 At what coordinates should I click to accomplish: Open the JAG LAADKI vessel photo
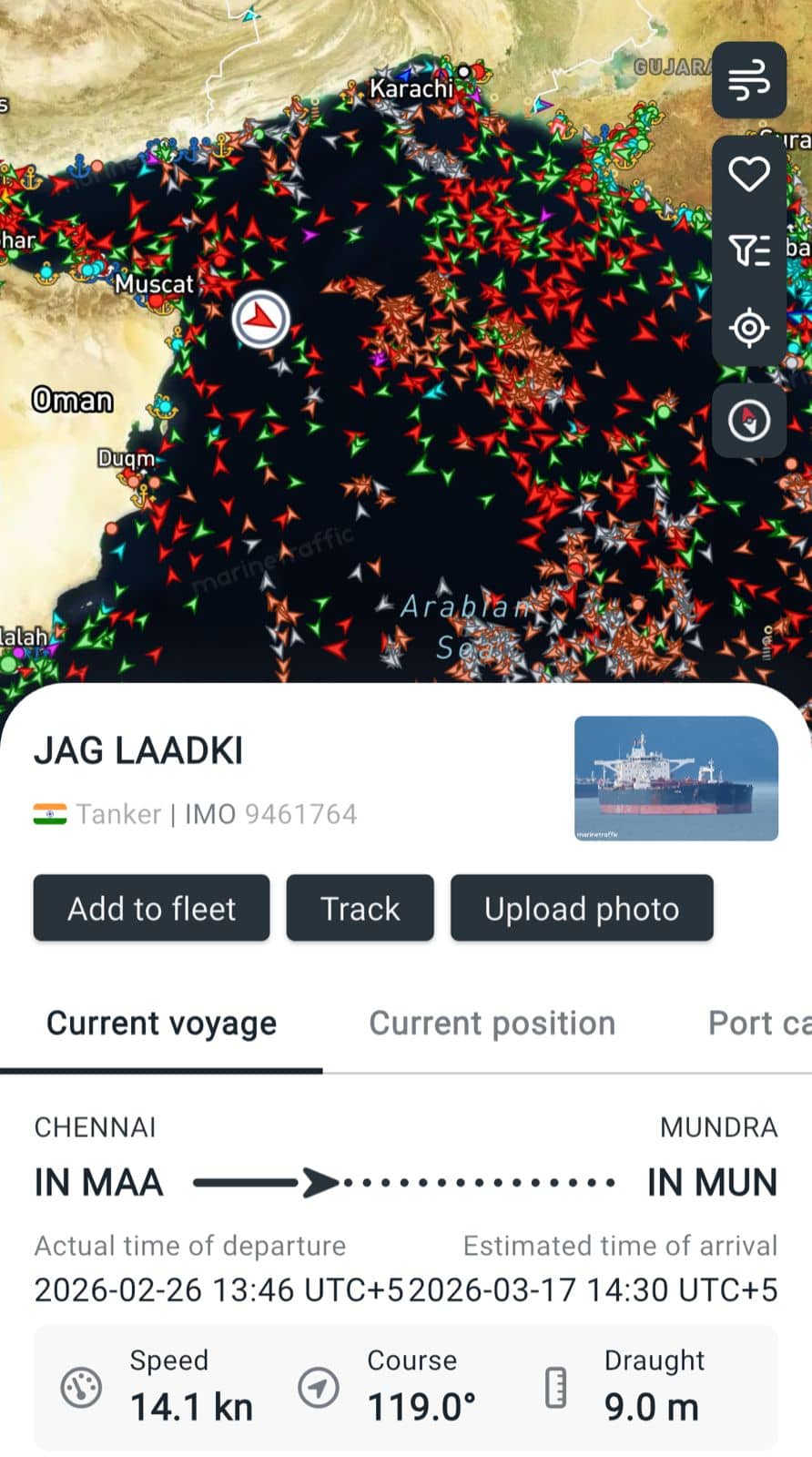[675, 778]
